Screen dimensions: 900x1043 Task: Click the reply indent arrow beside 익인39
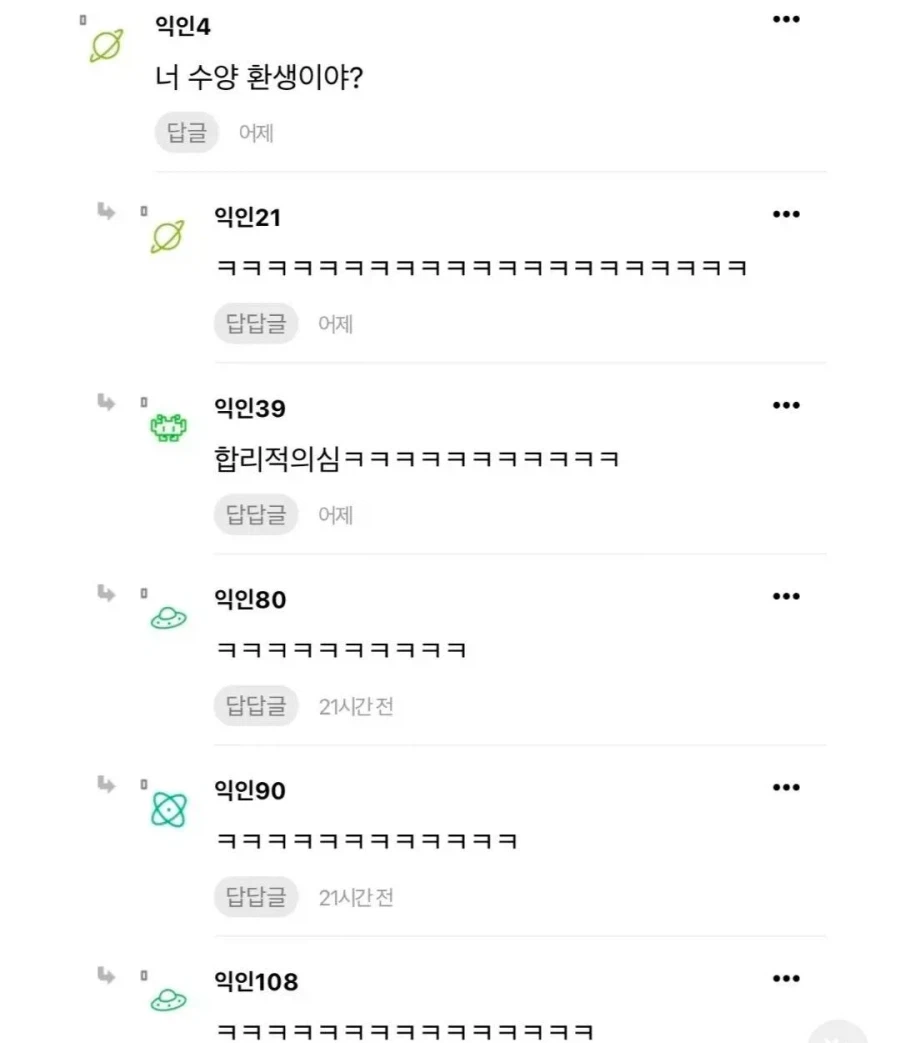point(107,400)
